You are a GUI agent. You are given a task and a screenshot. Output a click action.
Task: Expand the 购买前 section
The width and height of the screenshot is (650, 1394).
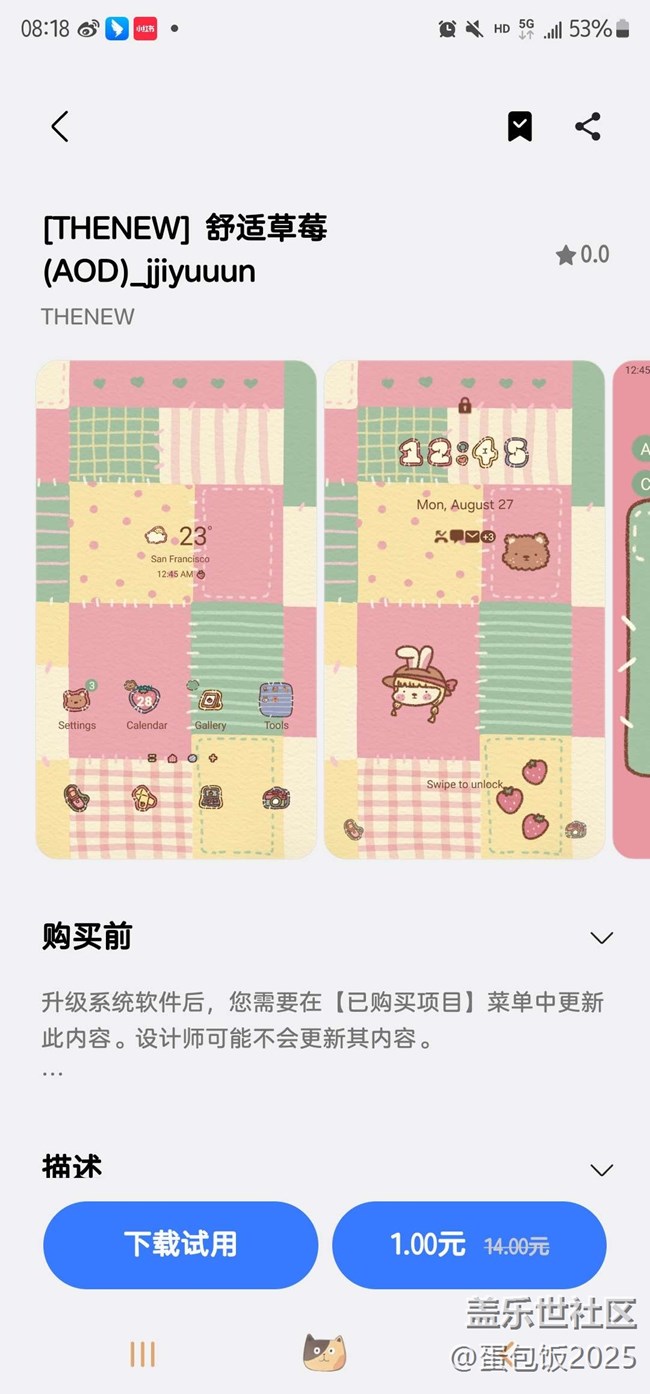click(601, 938)
